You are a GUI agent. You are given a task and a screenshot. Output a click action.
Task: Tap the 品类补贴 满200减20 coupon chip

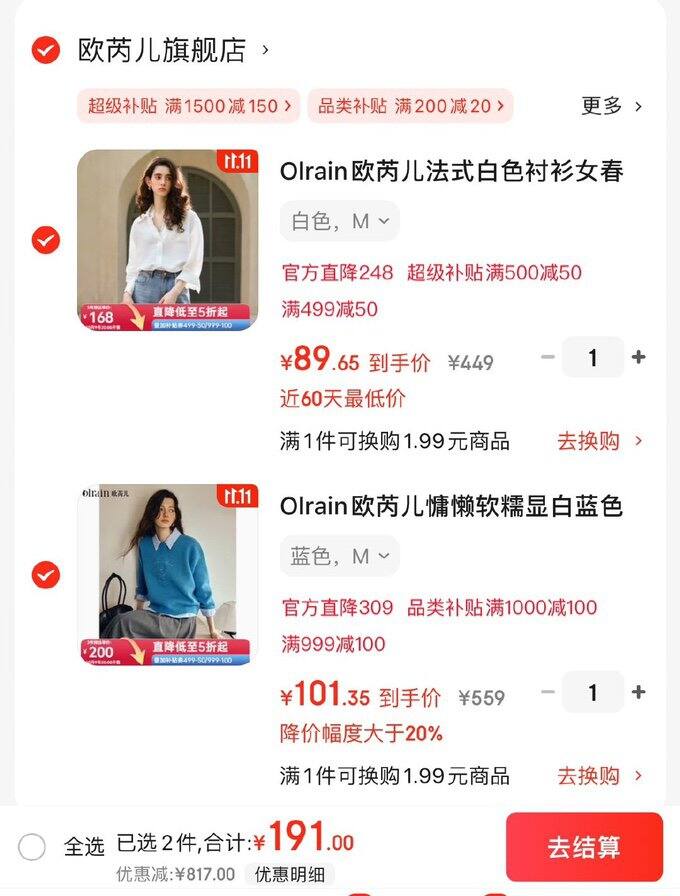[410, 106]
